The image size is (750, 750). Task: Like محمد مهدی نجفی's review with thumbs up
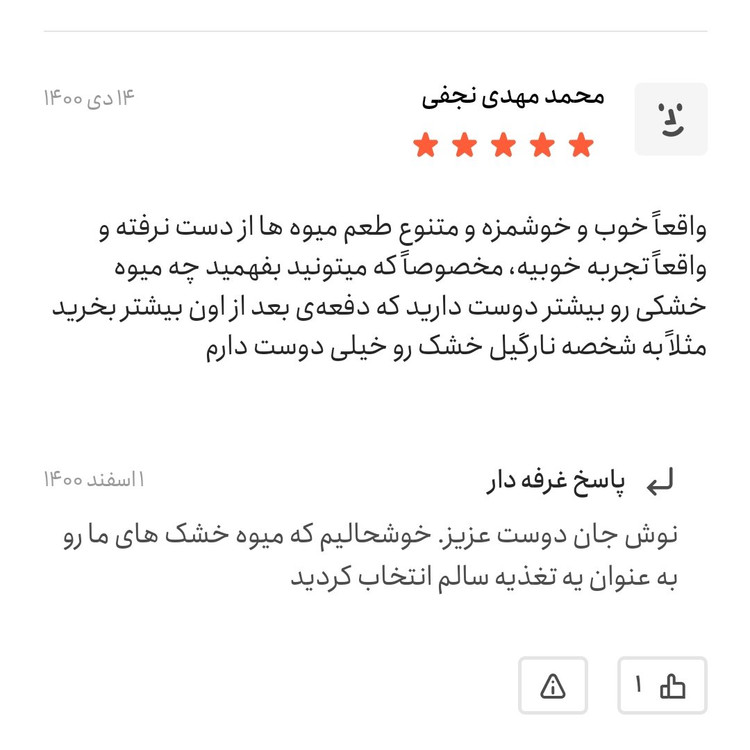coord(662,685)
